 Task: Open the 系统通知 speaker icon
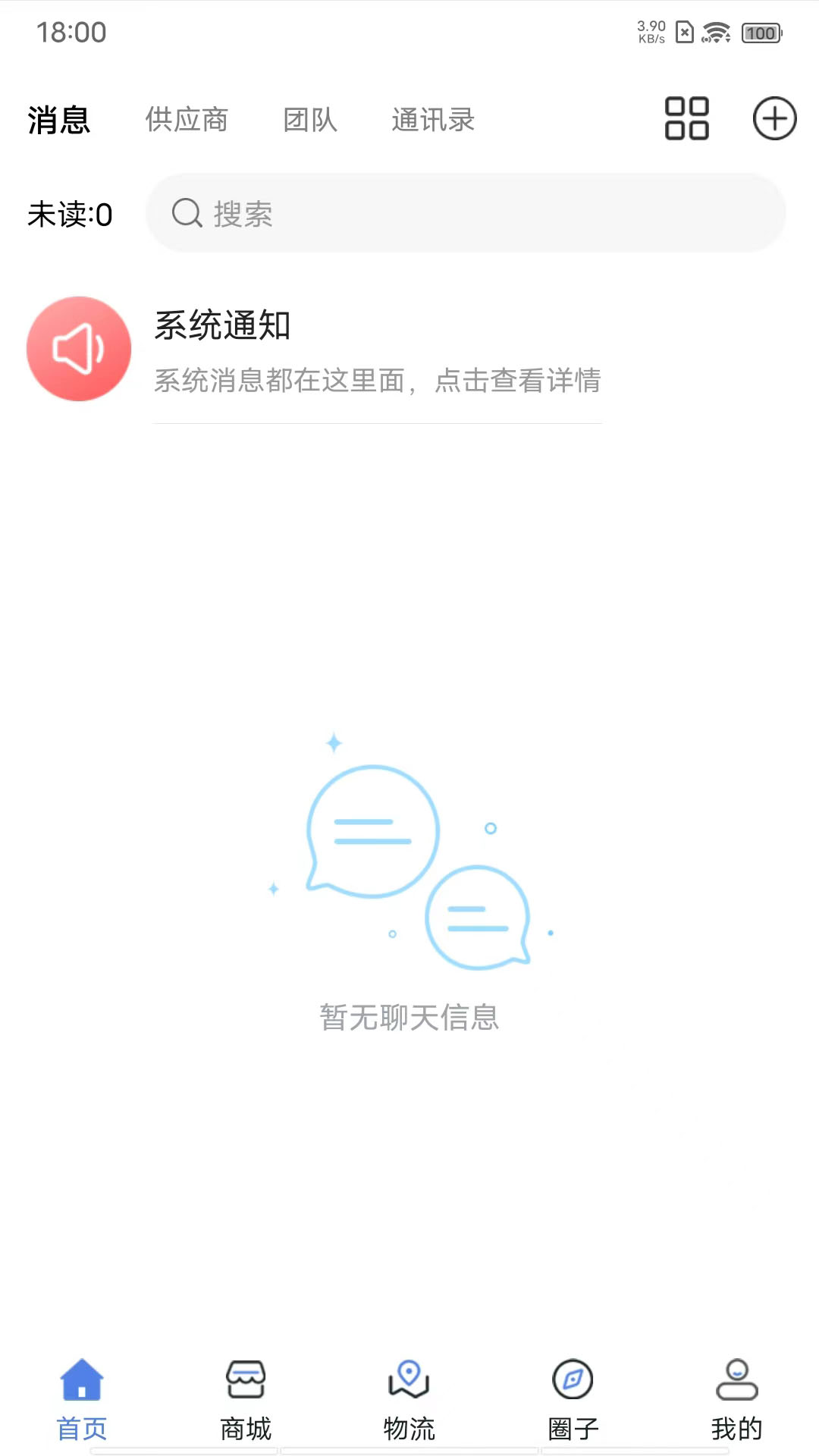pos(78,348)
